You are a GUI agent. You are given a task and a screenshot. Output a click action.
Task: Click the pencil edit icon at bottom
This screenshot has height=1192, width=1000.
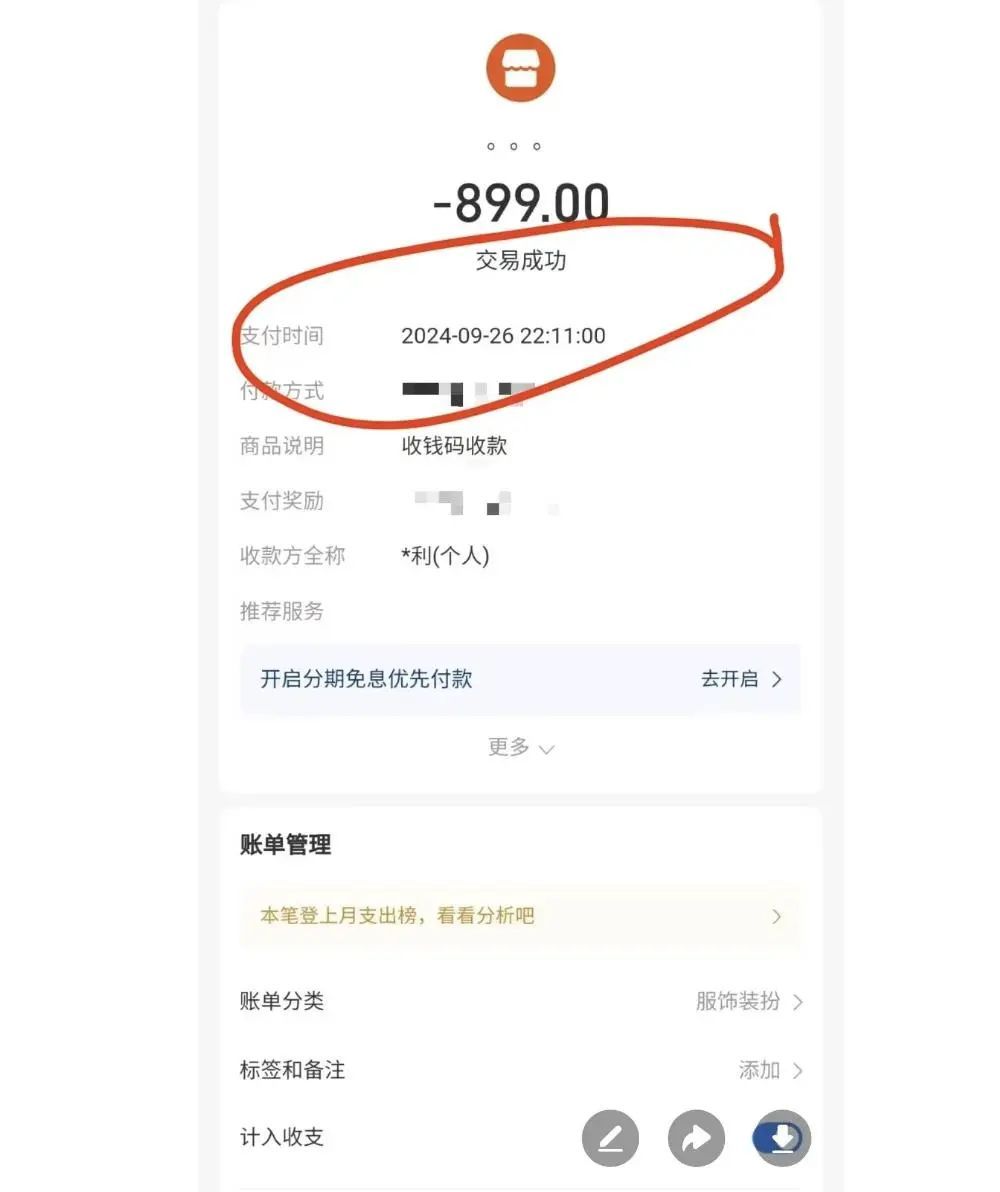pyautogui.click(x=611, y=1138)
